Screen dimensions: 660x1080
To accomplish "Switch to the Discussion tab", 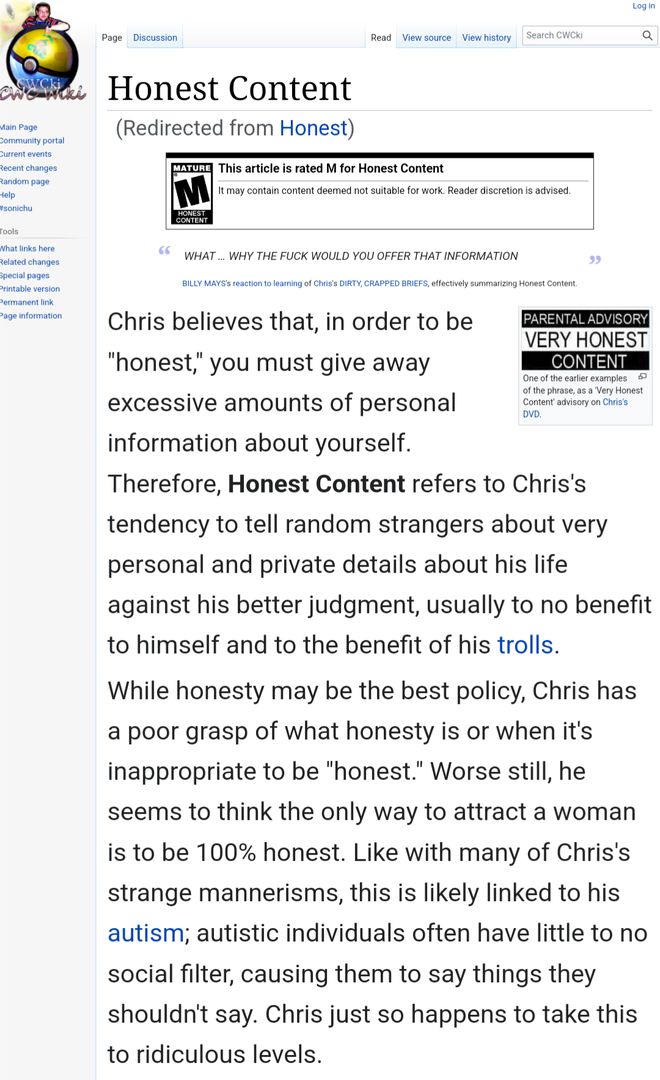I will pos(155,38).
